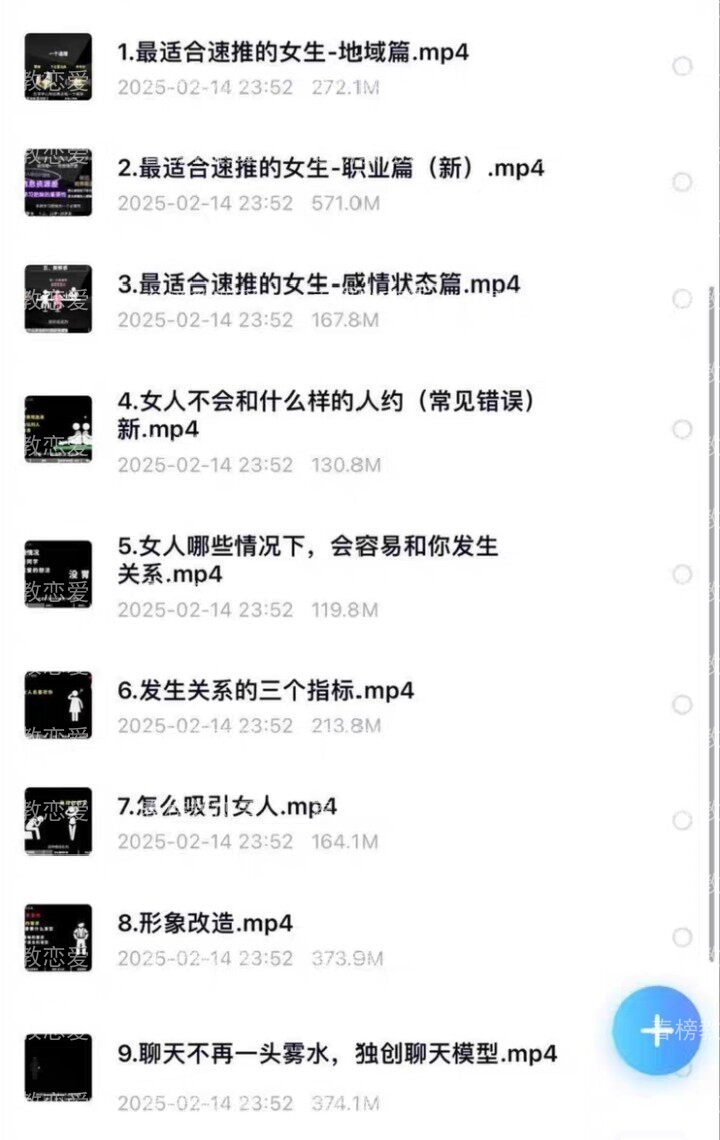Viewport: 720px width, 1140px height.
Task: Select the checkbox for 1.最适合速推的女生-地域篇.mp4
Action: (682, 66)
